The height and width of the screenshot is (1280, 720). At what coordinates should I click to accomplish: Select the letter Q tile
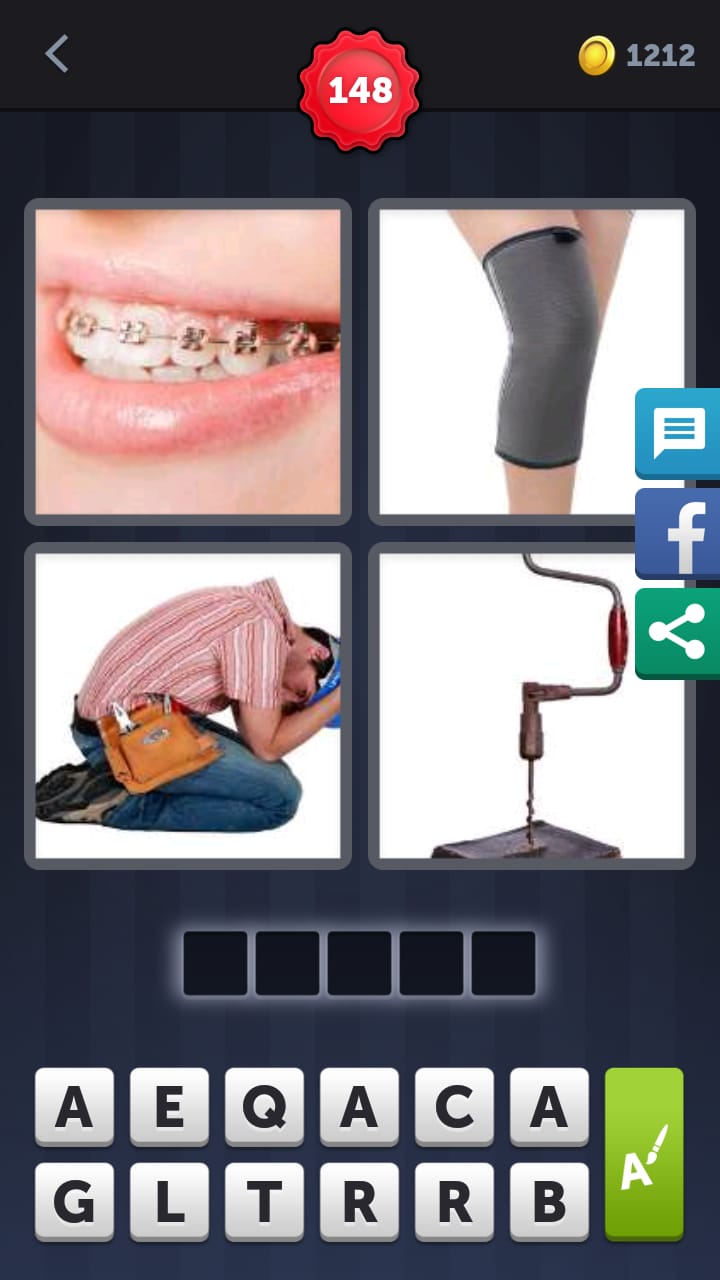pos(264,1107)
